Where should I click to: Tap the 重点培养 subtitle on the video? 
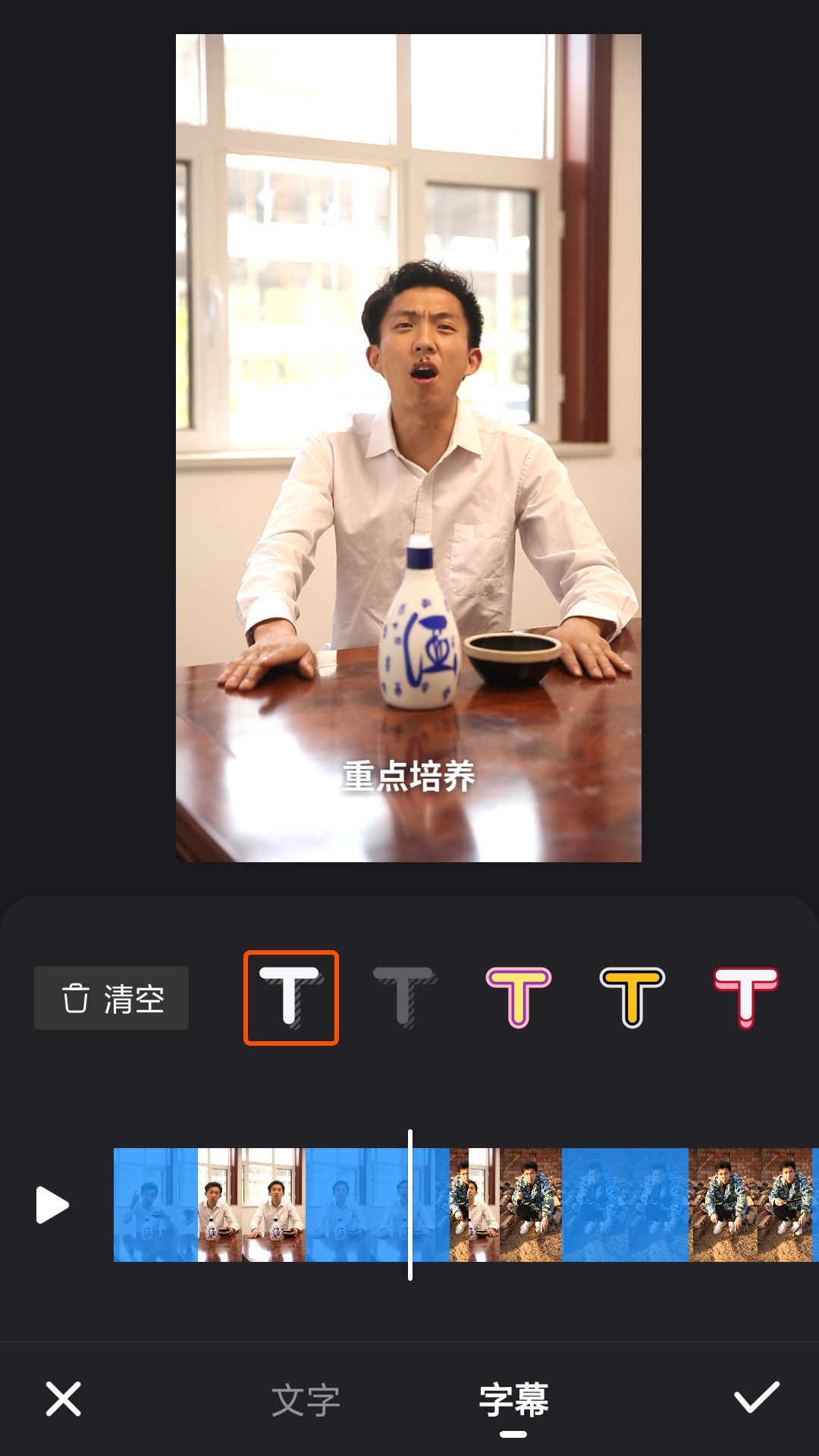click(409, 777)
